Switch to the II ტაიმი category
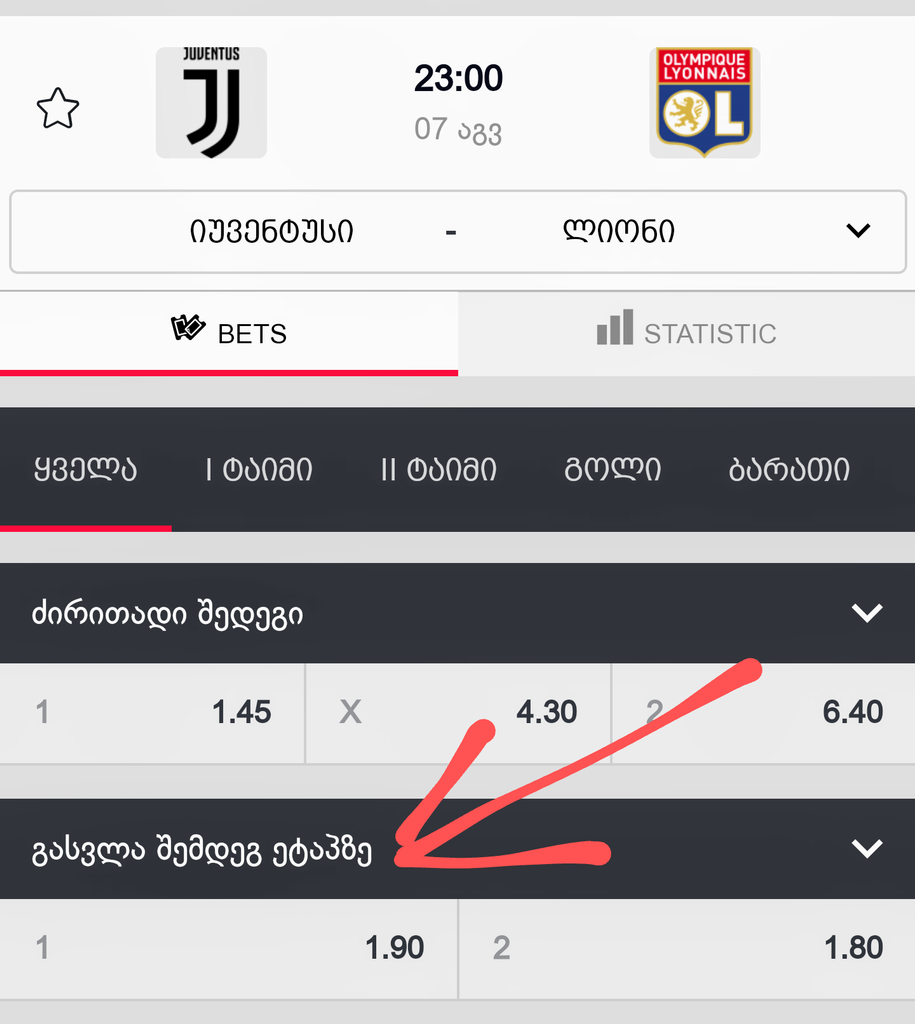This screenshot has height=1024, width=915. coord(438,469)
